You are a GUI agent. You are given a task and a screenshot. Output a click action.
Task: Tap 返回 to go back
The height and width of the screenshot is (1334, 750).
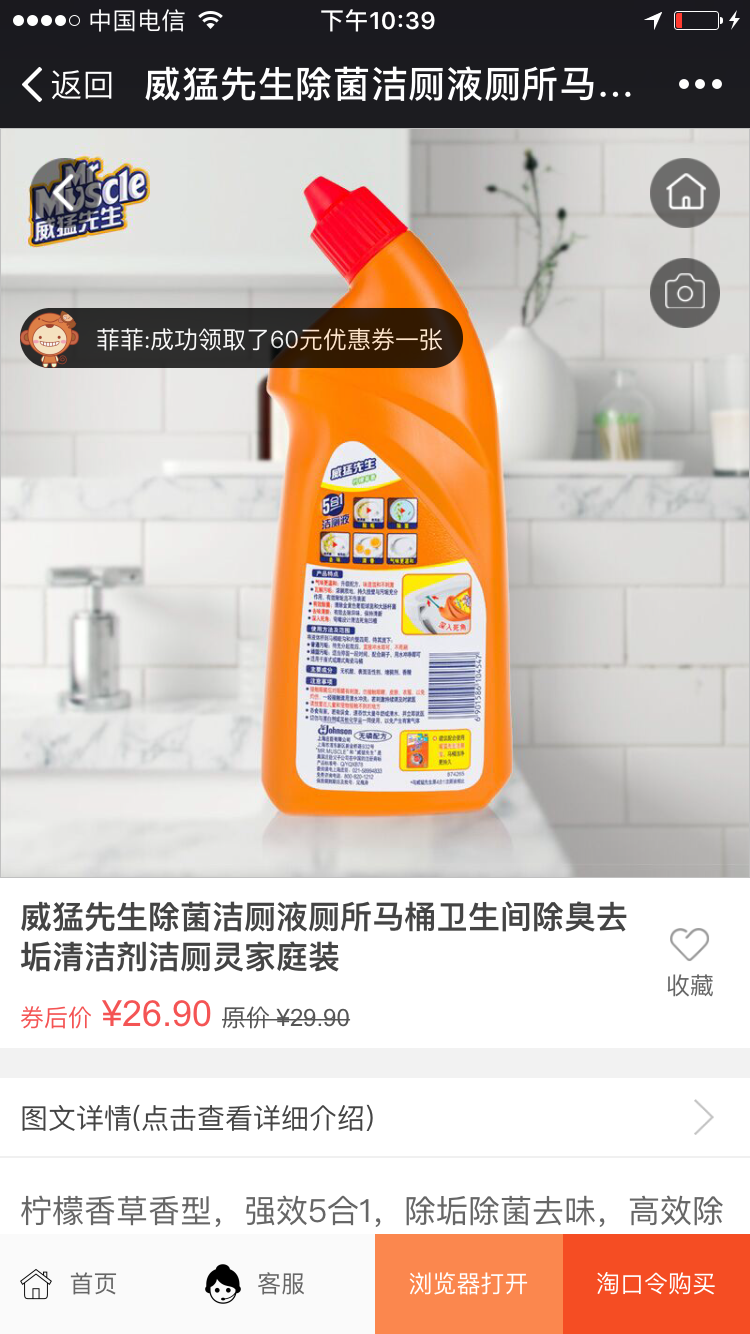point(66,85)
